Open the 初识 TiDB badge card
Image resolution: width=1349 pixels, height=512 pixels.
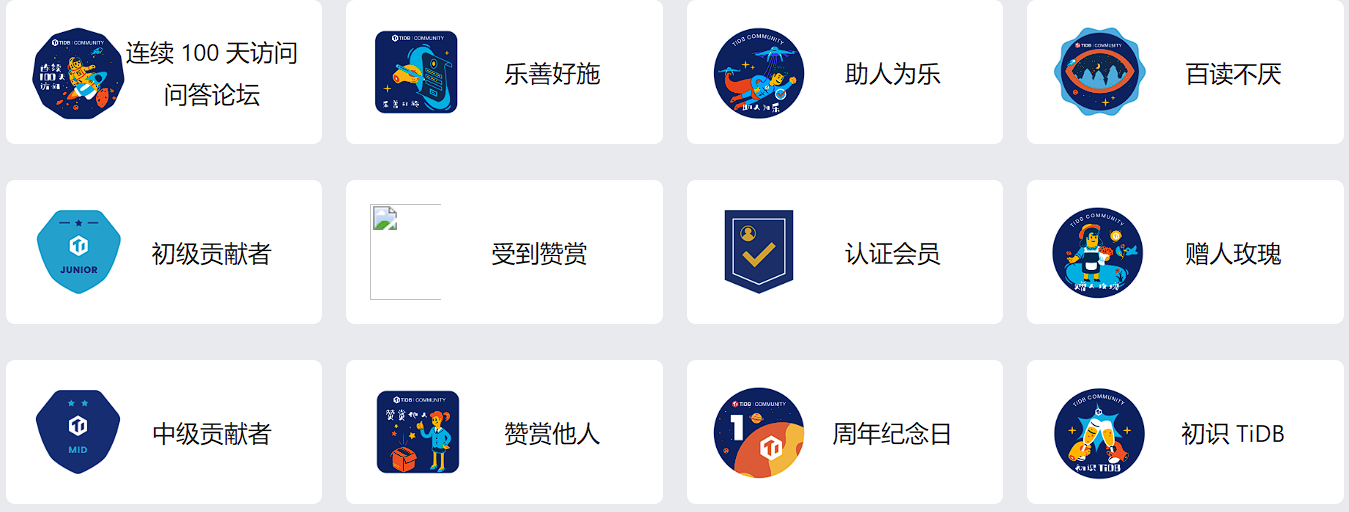click(x=1185, y=432)
